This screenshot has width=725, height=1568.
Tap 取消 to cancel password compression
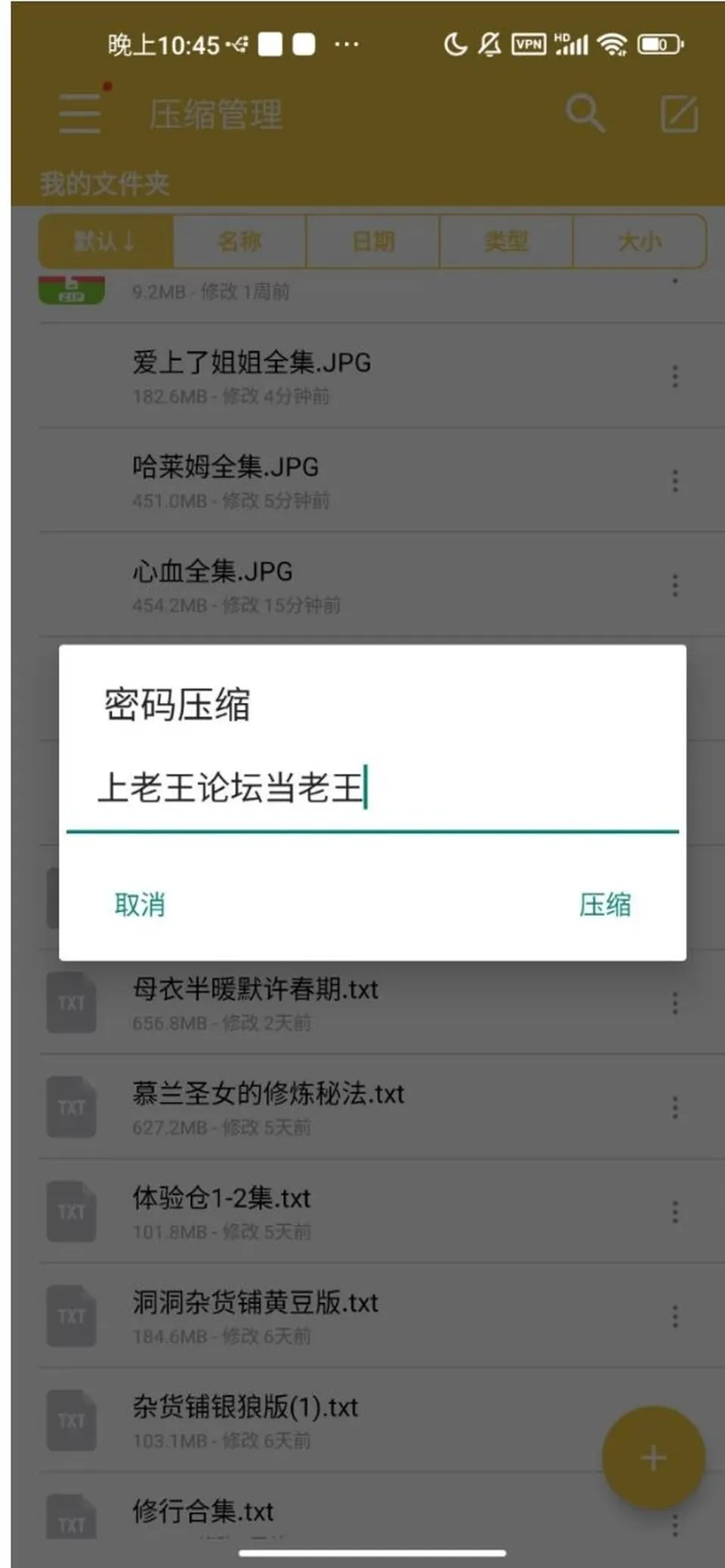point(140,904)
